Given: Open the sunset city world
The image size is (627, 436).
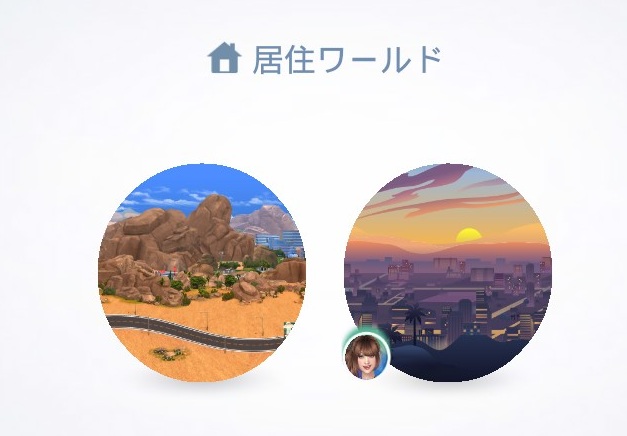Looking at the screenshot, I should [449, 268].
